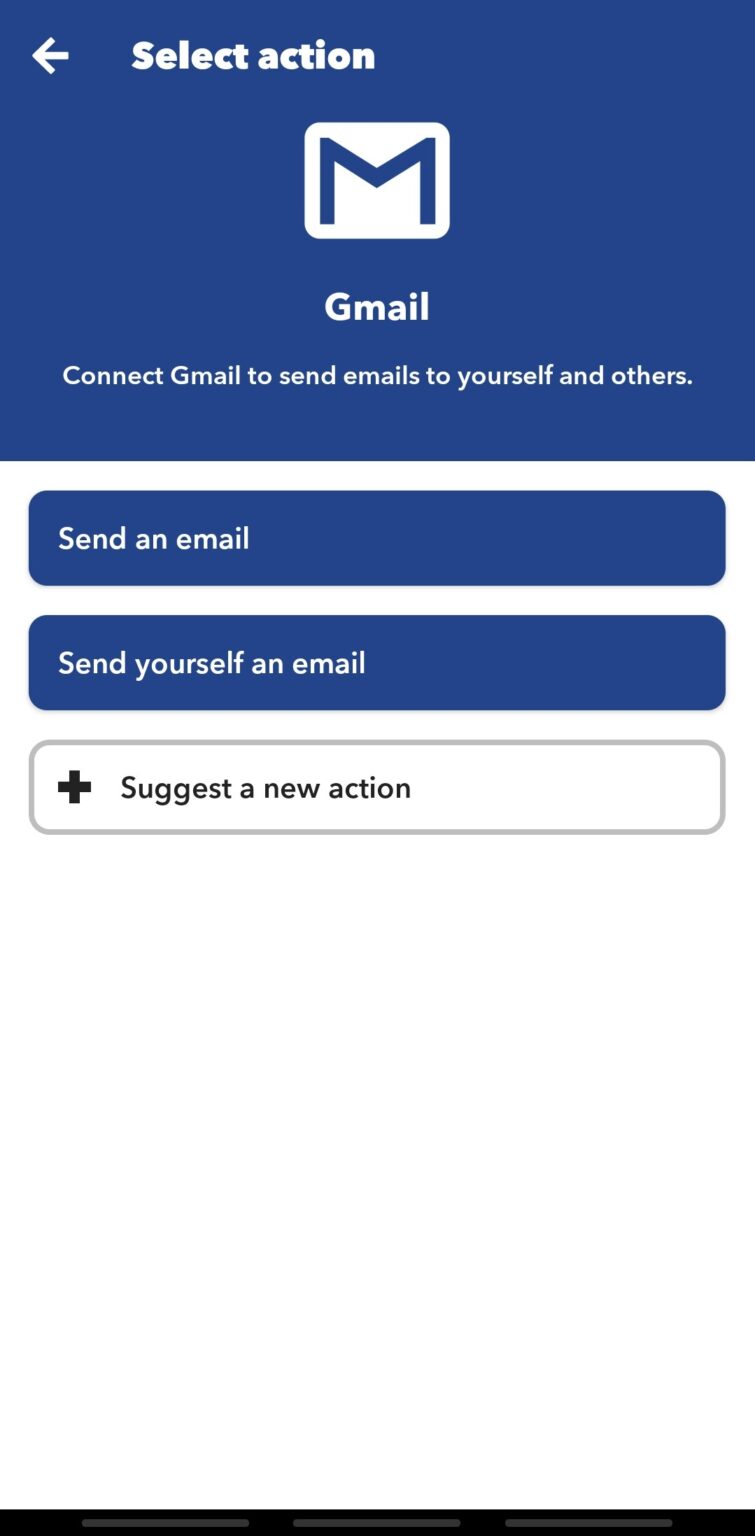This screenshot has width=755, height=1536.
Task: Click the Send yourself an email label
Action: pyautogui.click(x=212, y=662)
